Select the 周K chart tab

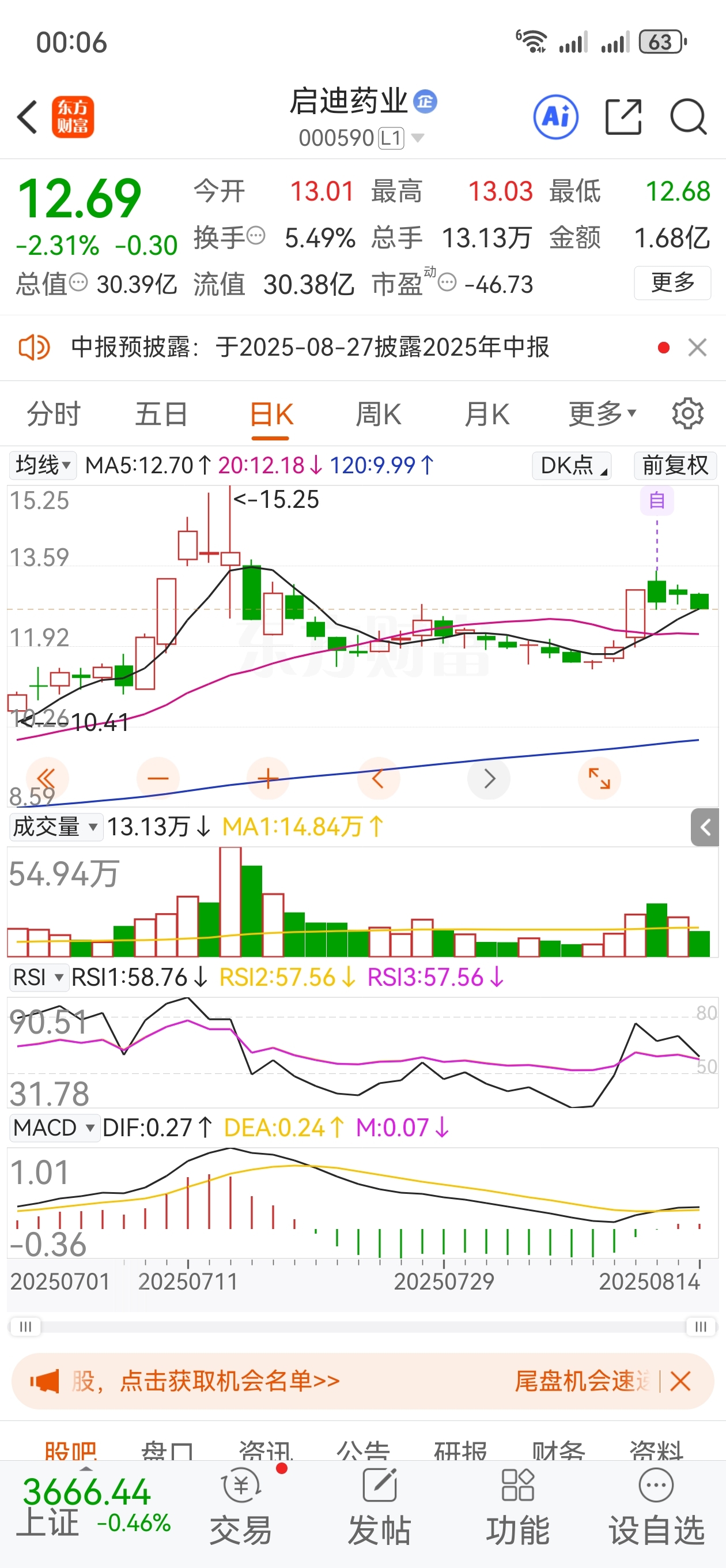378,414
